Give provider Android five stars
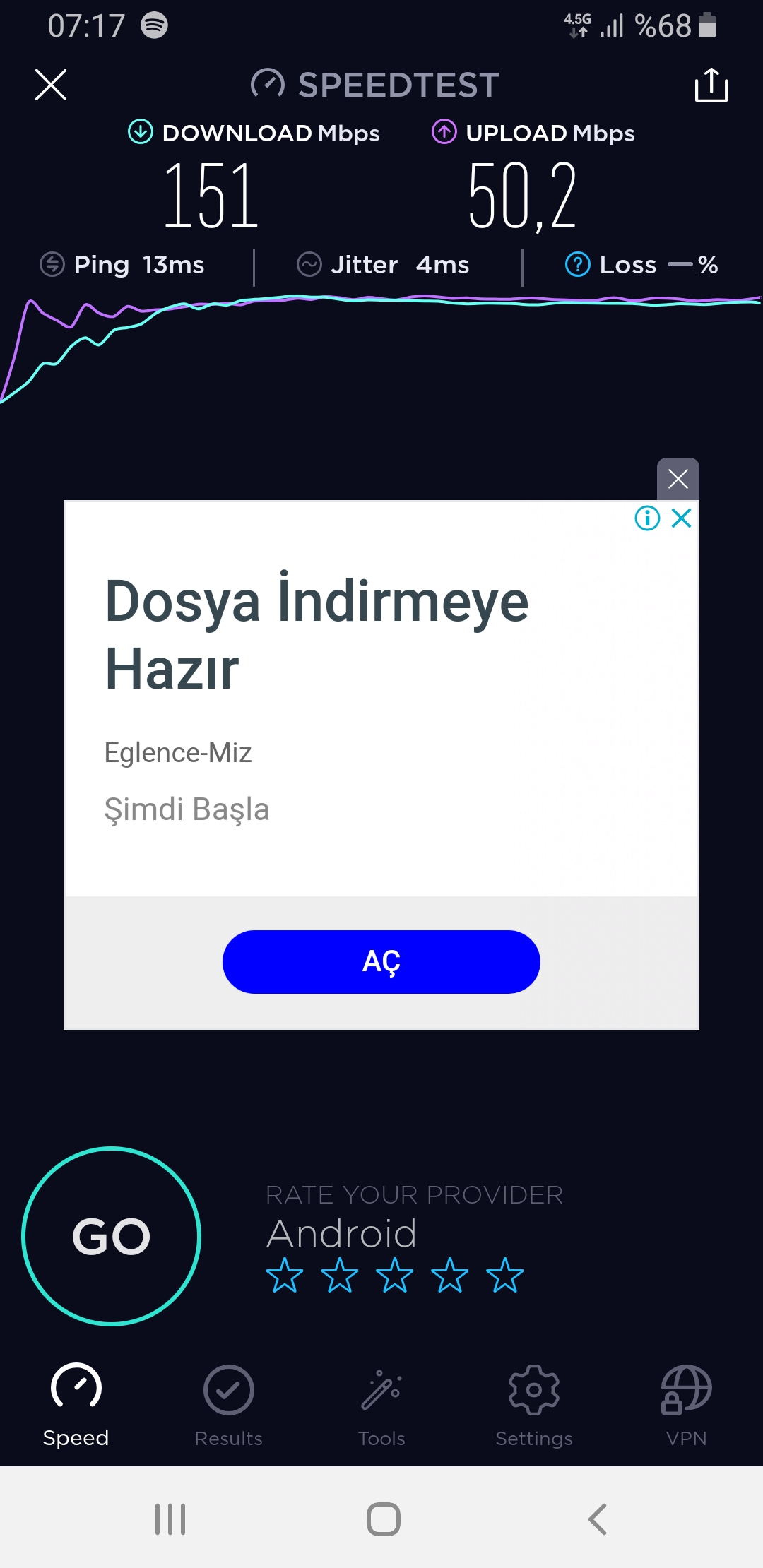The image size is (763, 1568). coord(505,1275)
